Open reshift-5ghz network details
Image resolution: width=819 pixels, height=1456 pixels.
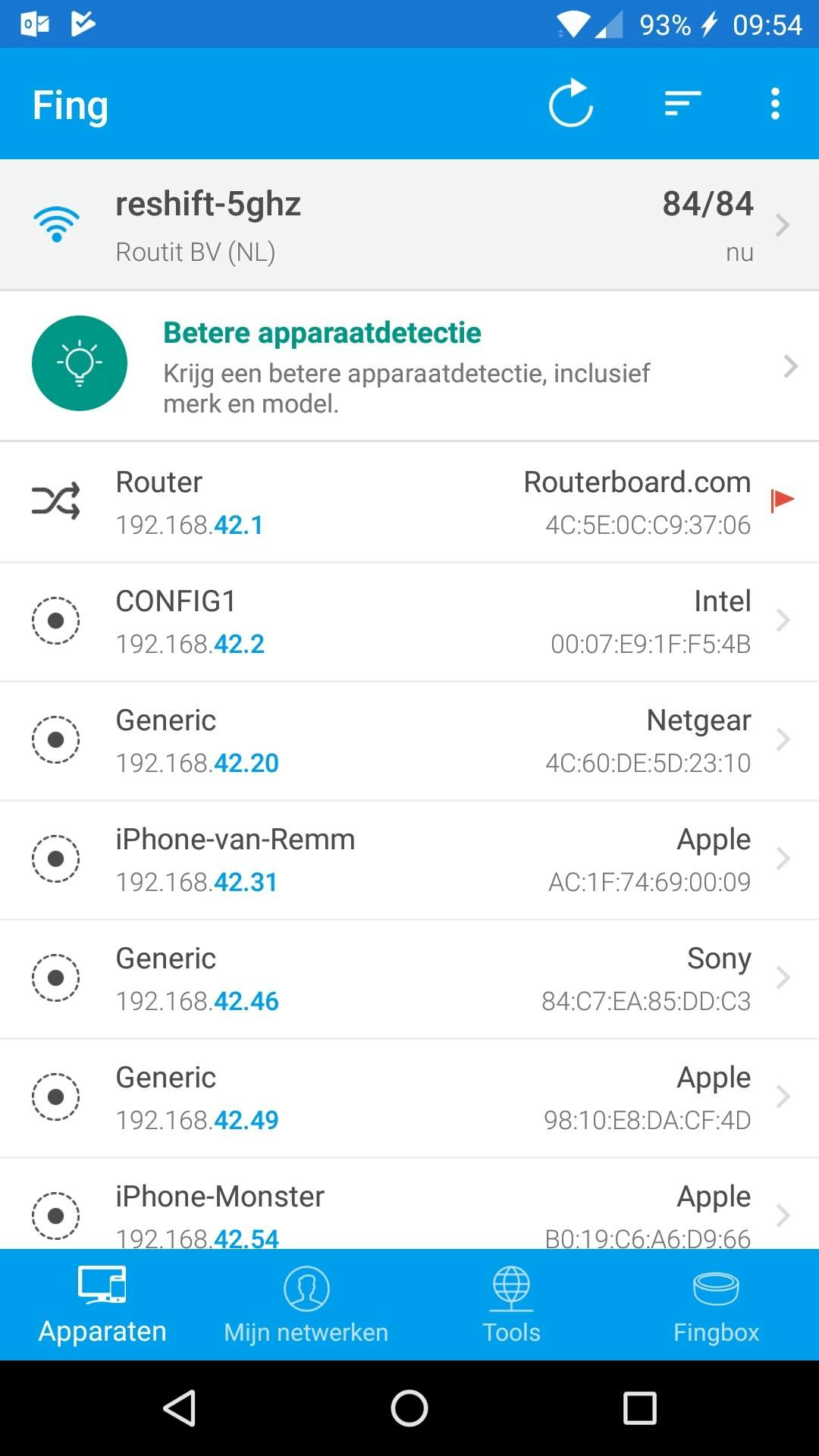click(x=409, y=225)
